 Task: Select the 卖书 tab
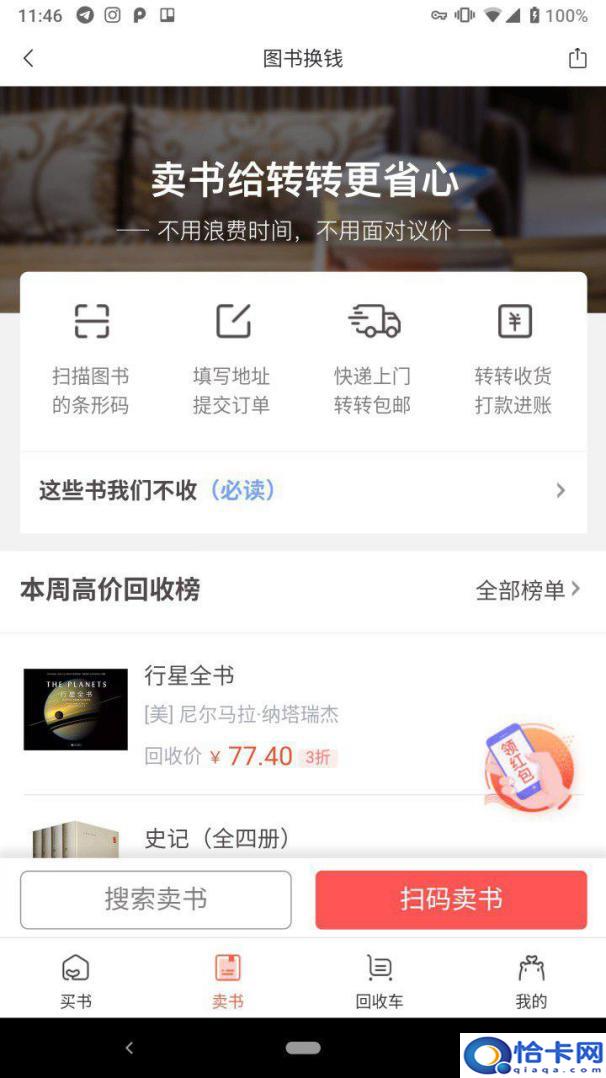click(x=228, y=980)
